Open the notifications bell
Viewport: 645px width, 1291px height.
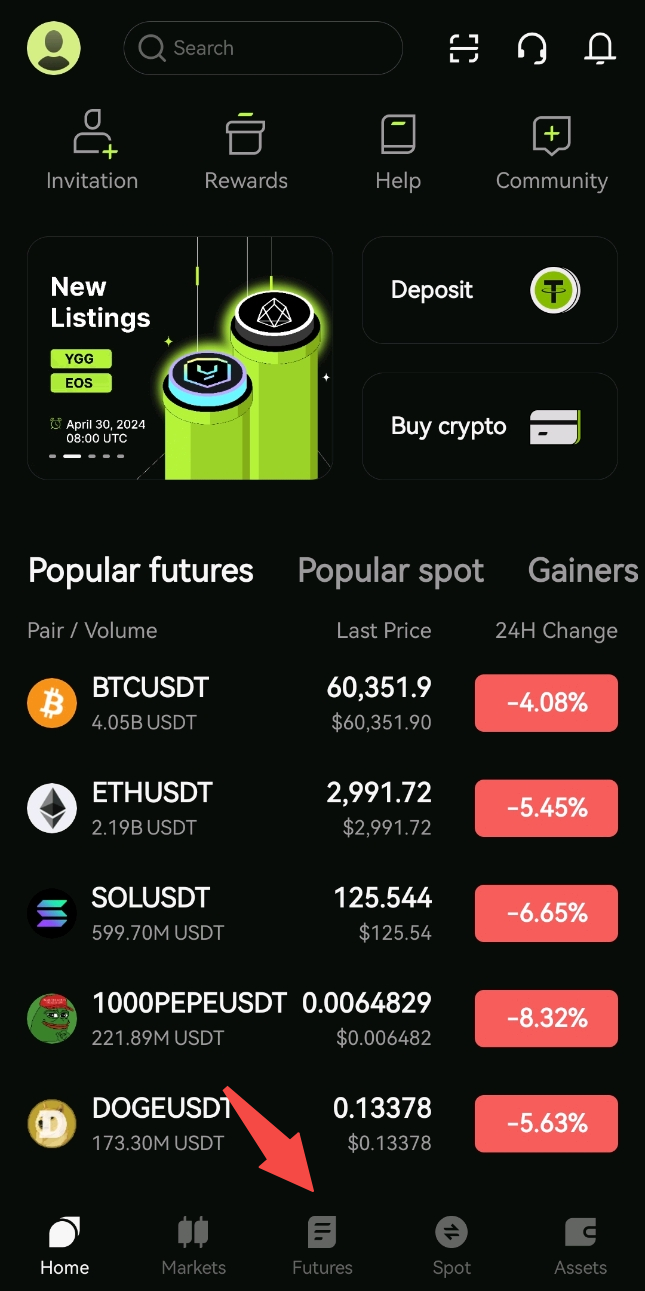click(x=599, y=48)
